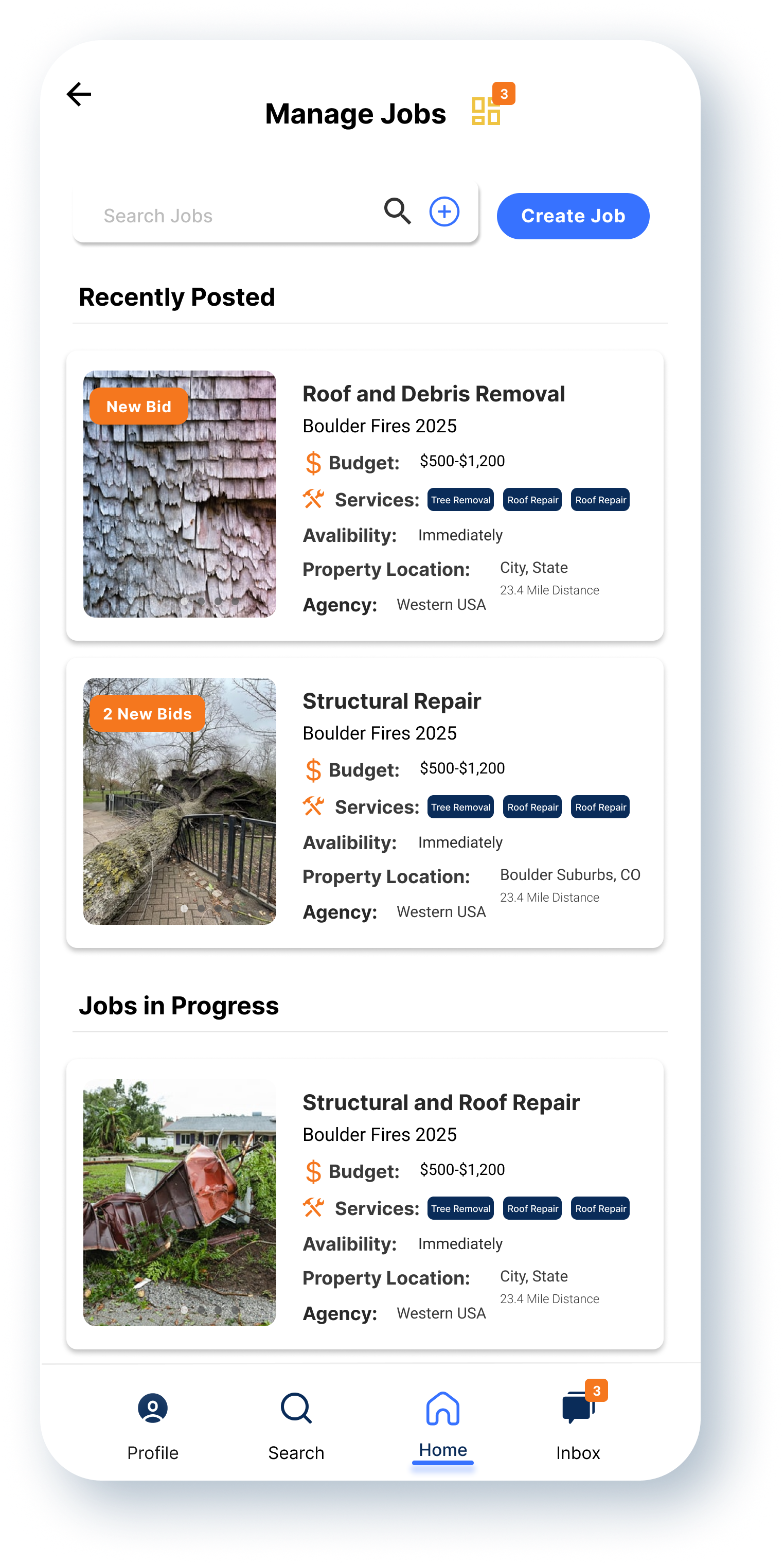Open the Structural Repair job card
784x1564 pixels.
pos(391,701)
